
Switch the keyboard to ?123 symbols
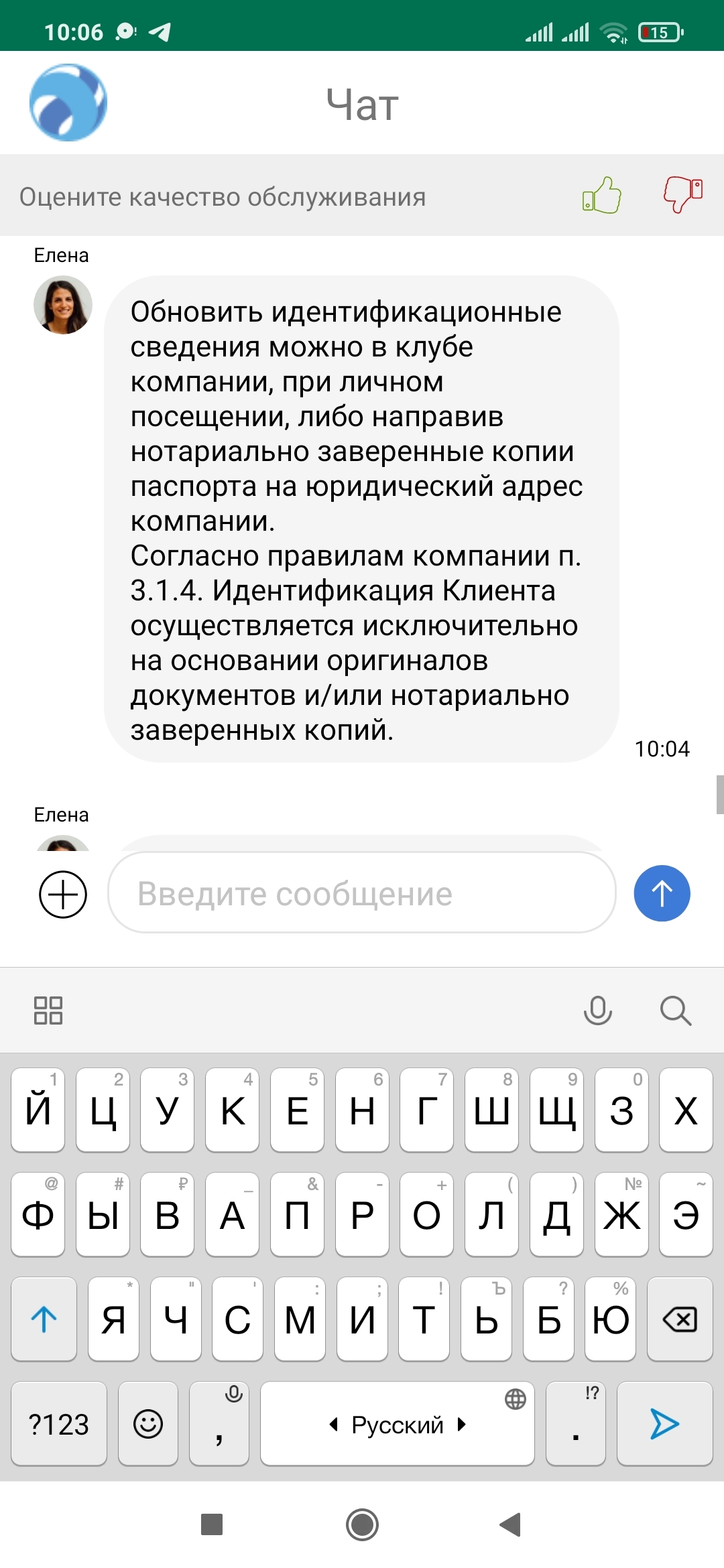click(59, 1424)
